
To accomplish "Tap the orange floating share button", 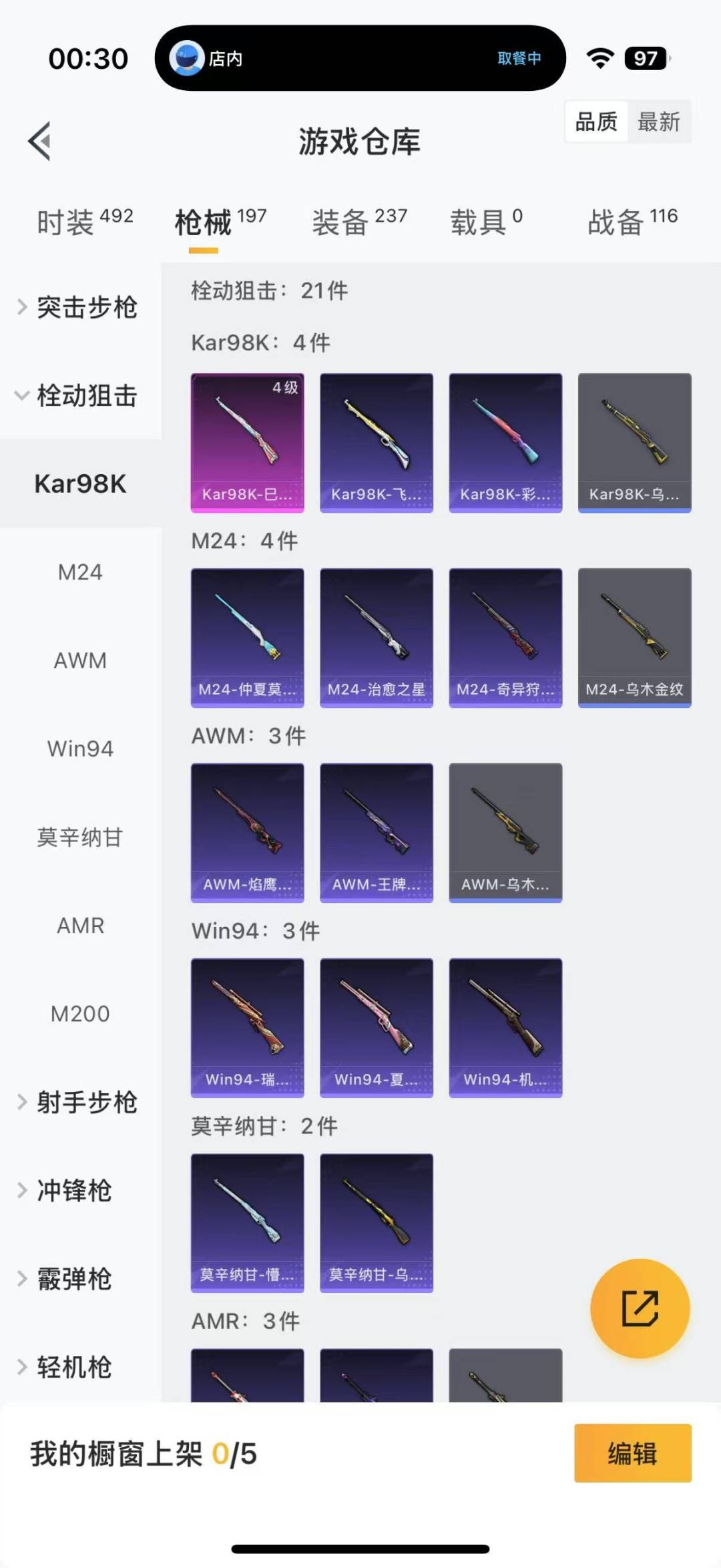I will 640,1308.
